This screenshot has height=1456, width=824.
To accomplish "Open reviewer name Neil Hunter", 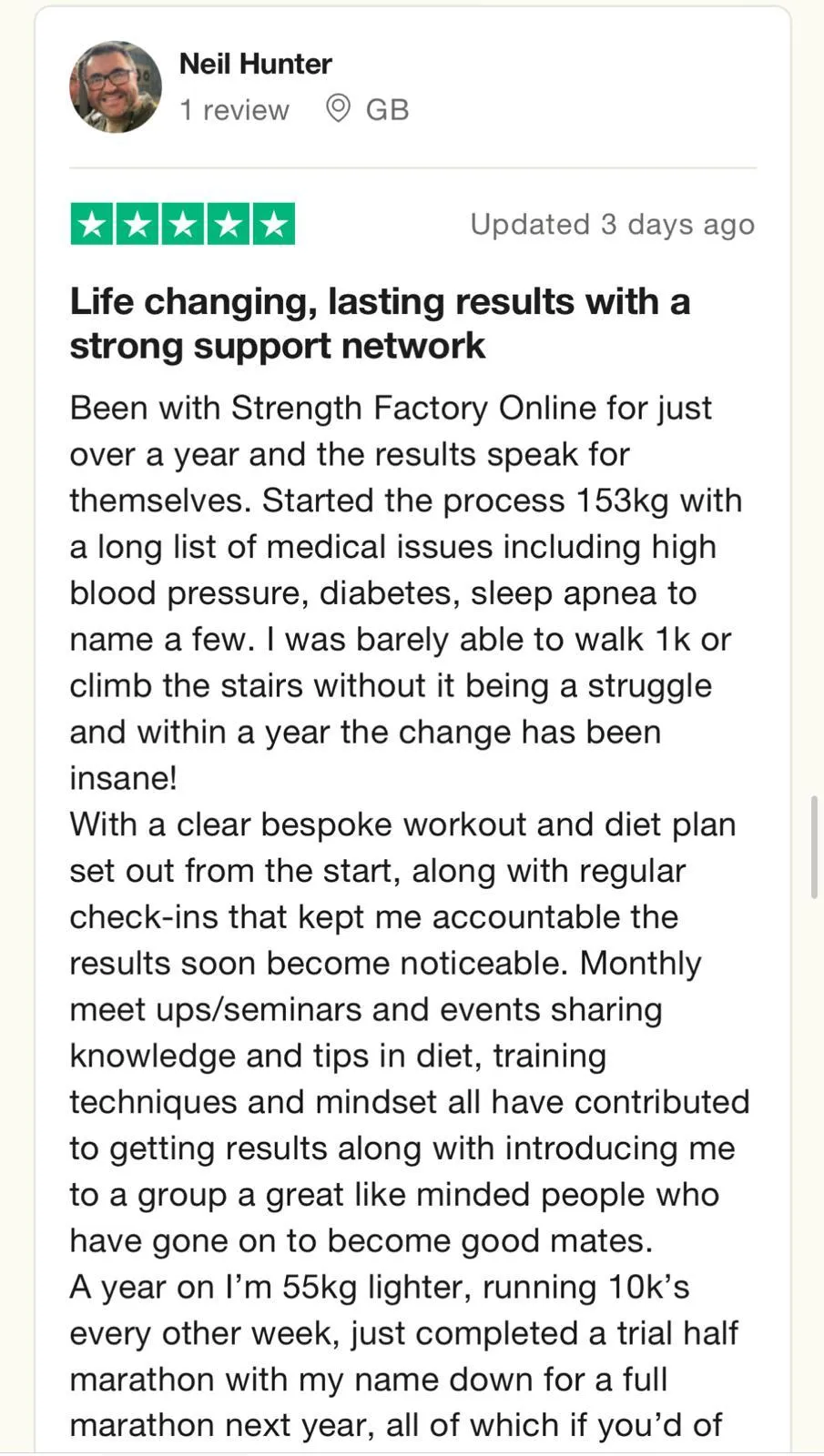I will click(x=255, y=64).
